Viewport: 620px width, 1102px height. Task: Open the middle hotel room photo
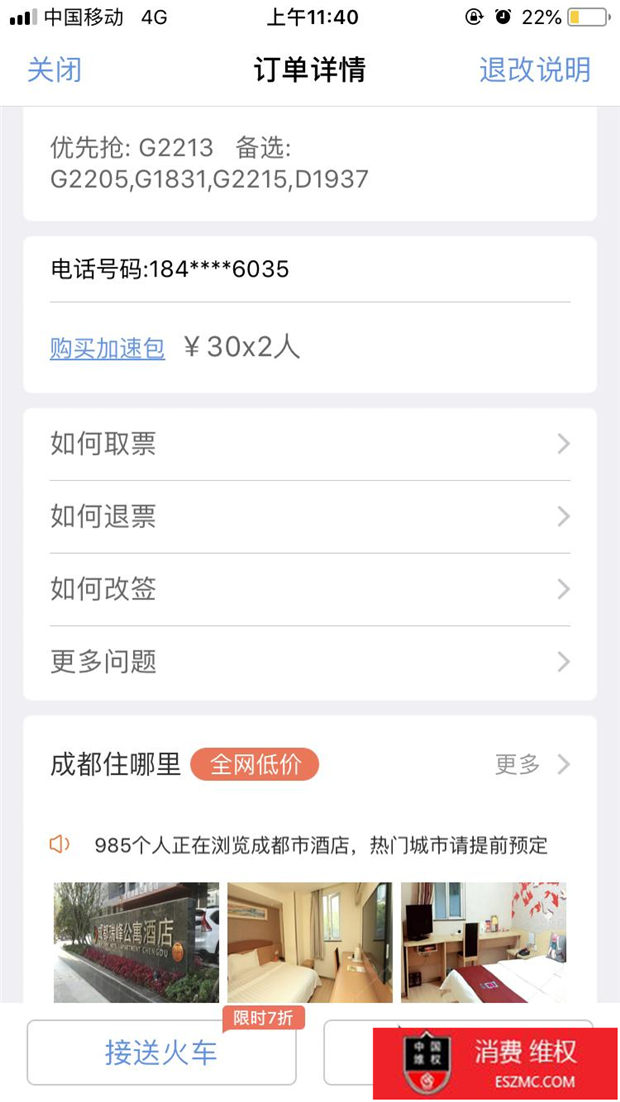pyautogui.click(x=309, y=942)
